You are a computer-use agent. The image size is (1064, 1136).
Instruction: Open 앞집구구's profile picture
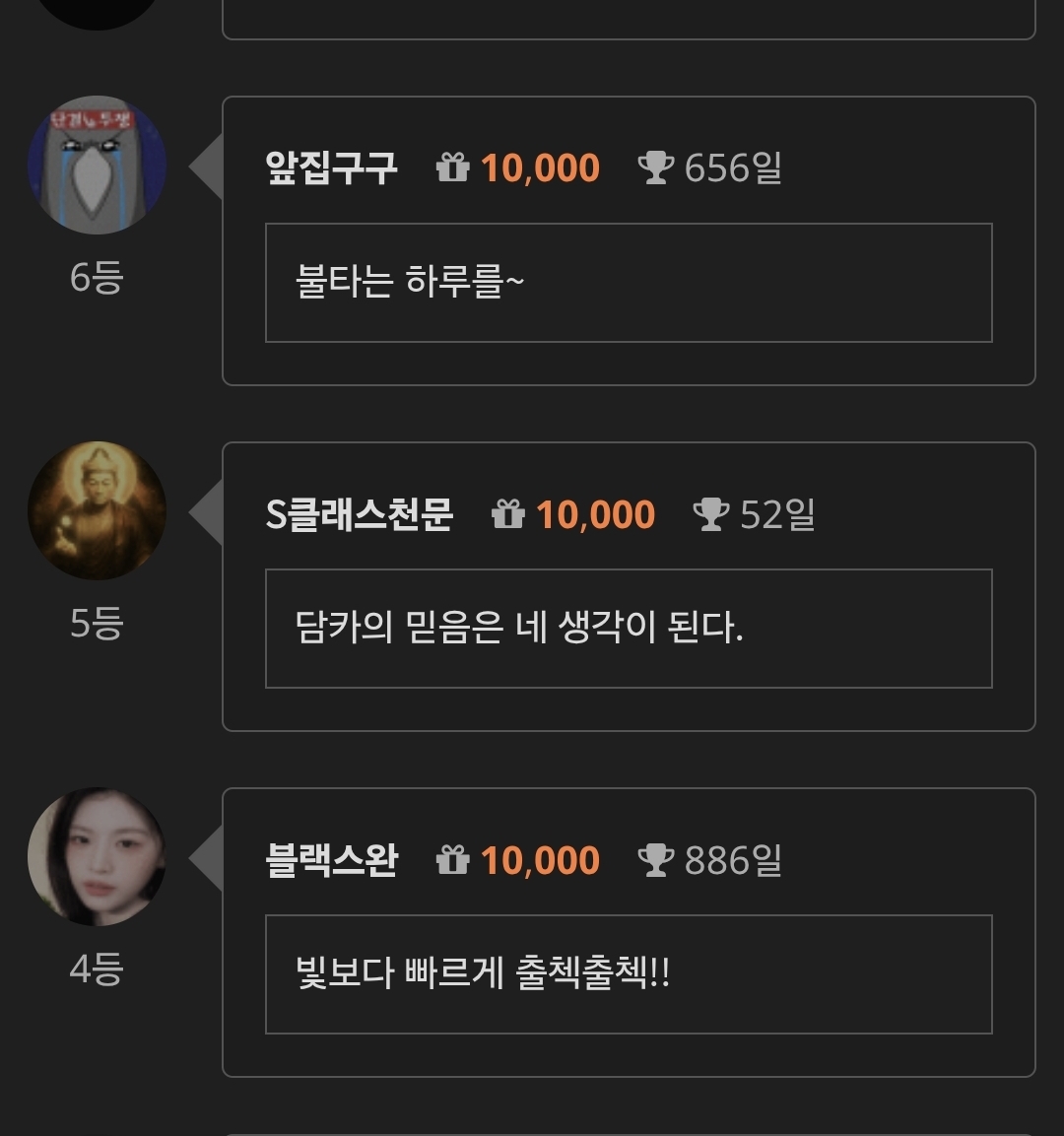point(97,165)
